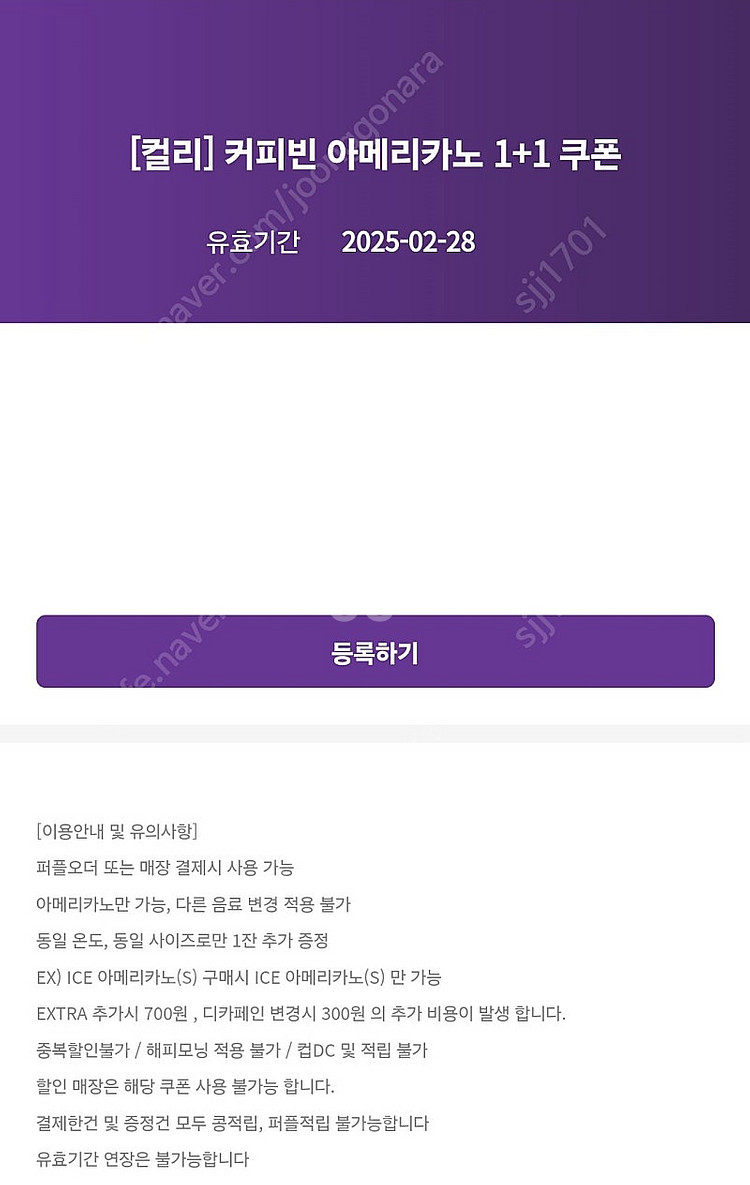
Task: Select the EX) ICE 아메리카노(S) example line
Action: [x=240, y=979]
